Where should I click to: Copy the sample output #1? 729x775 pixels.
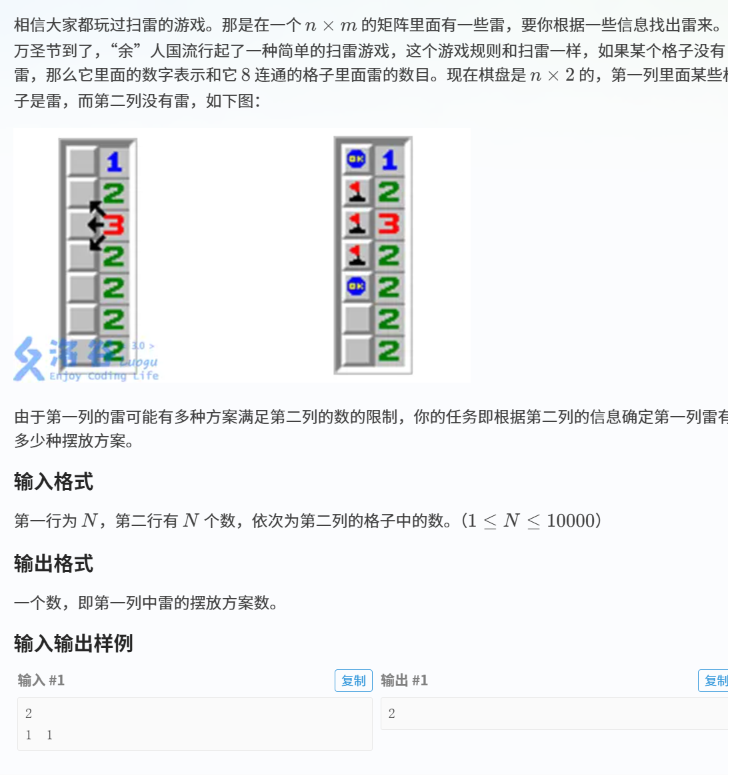pyautogui.click(x=714, y=681)
